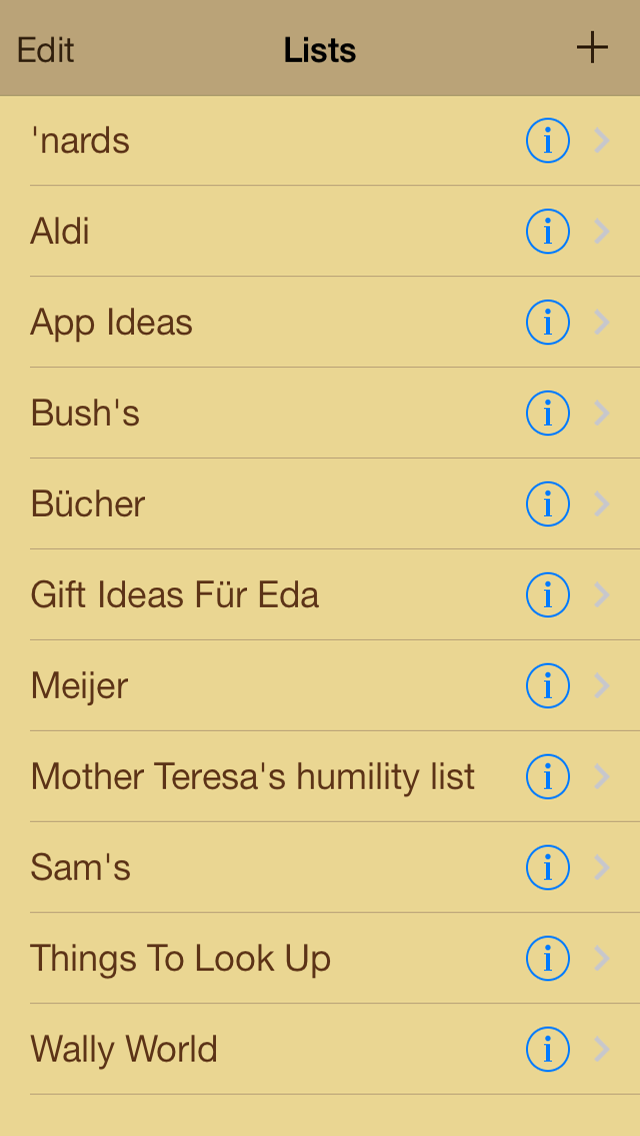Add a new list with the plus icon
Viewport: 640px width, 1136px height.
[592, 48]
